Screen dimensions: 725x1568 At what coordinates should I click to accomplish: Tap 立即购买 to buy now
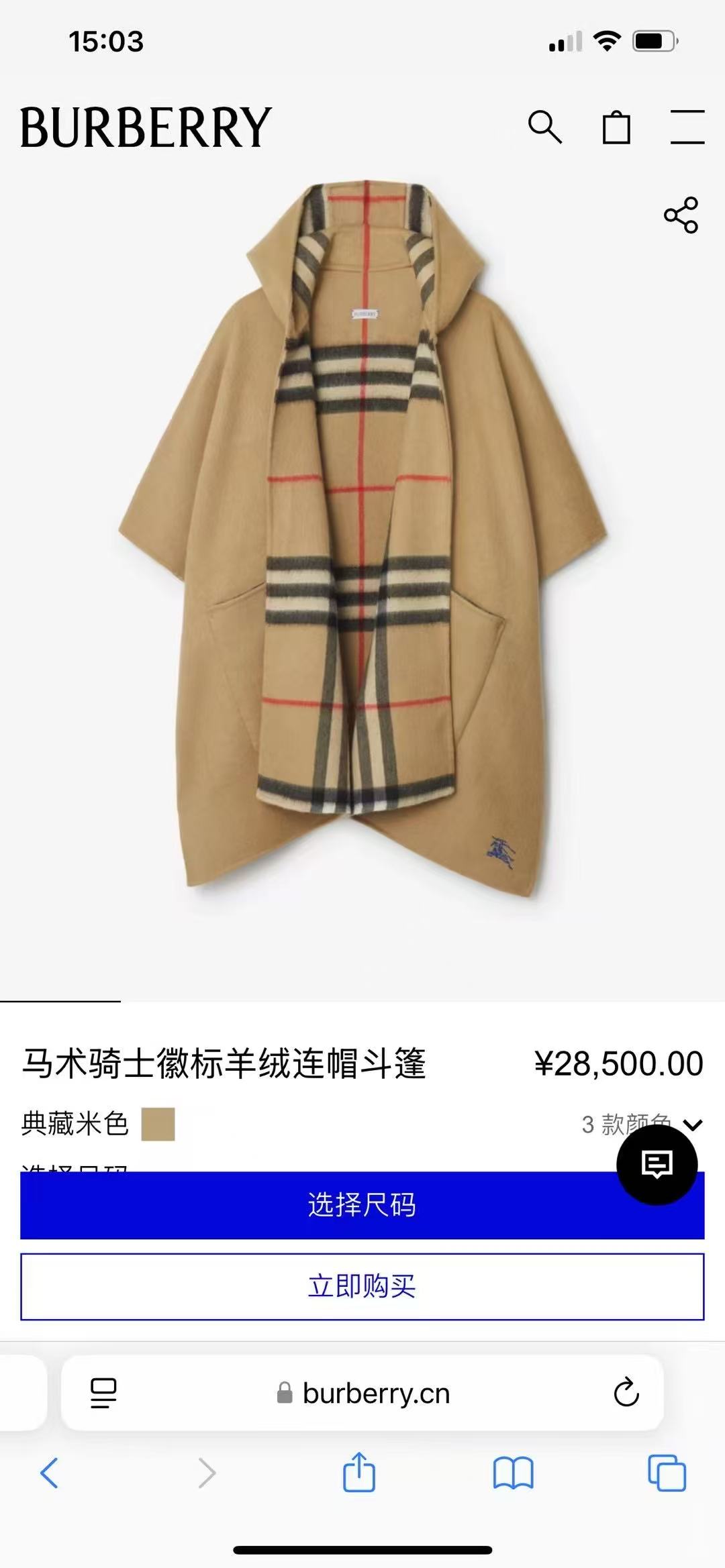pyautogui.click(x=362, y=1286)
